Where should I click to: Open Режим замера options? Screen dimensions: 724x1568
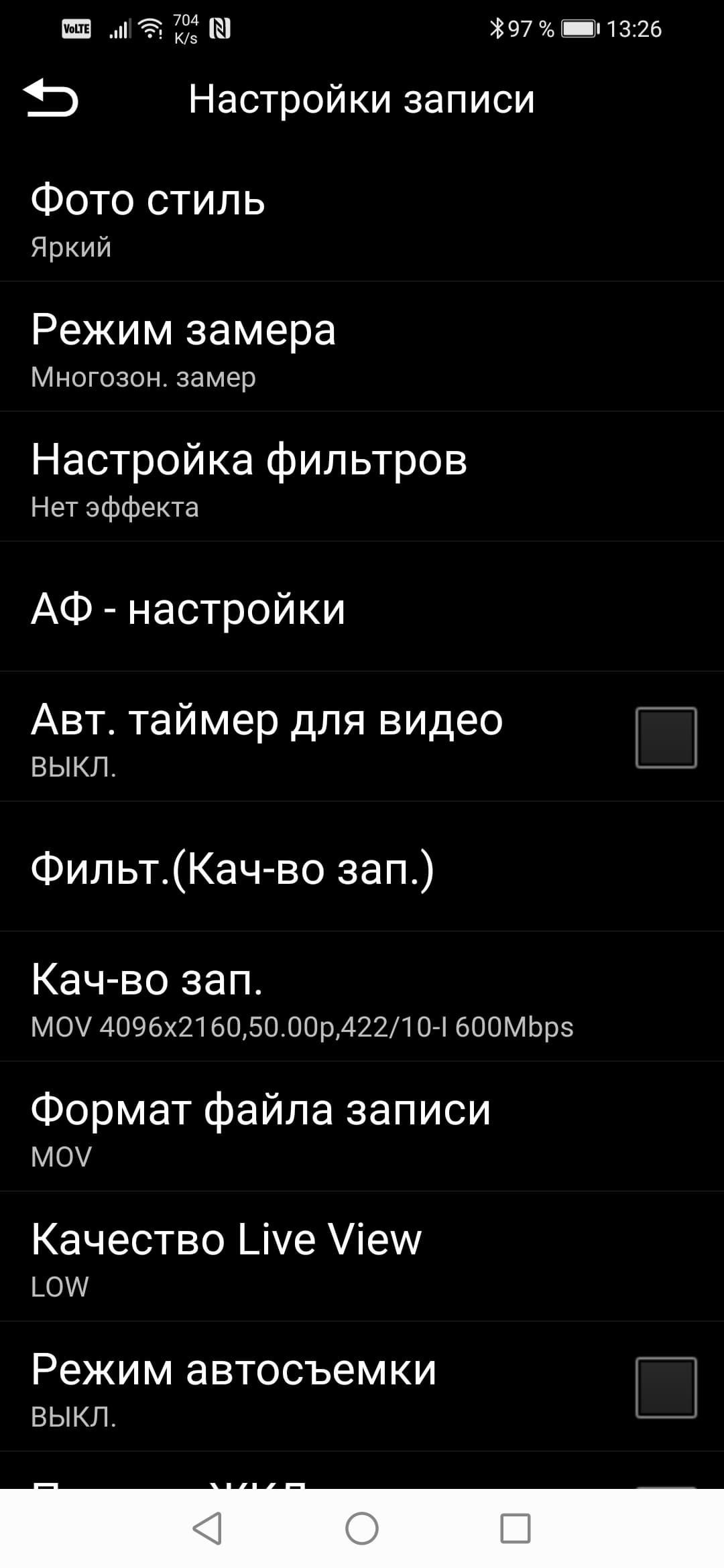point(362,347)
